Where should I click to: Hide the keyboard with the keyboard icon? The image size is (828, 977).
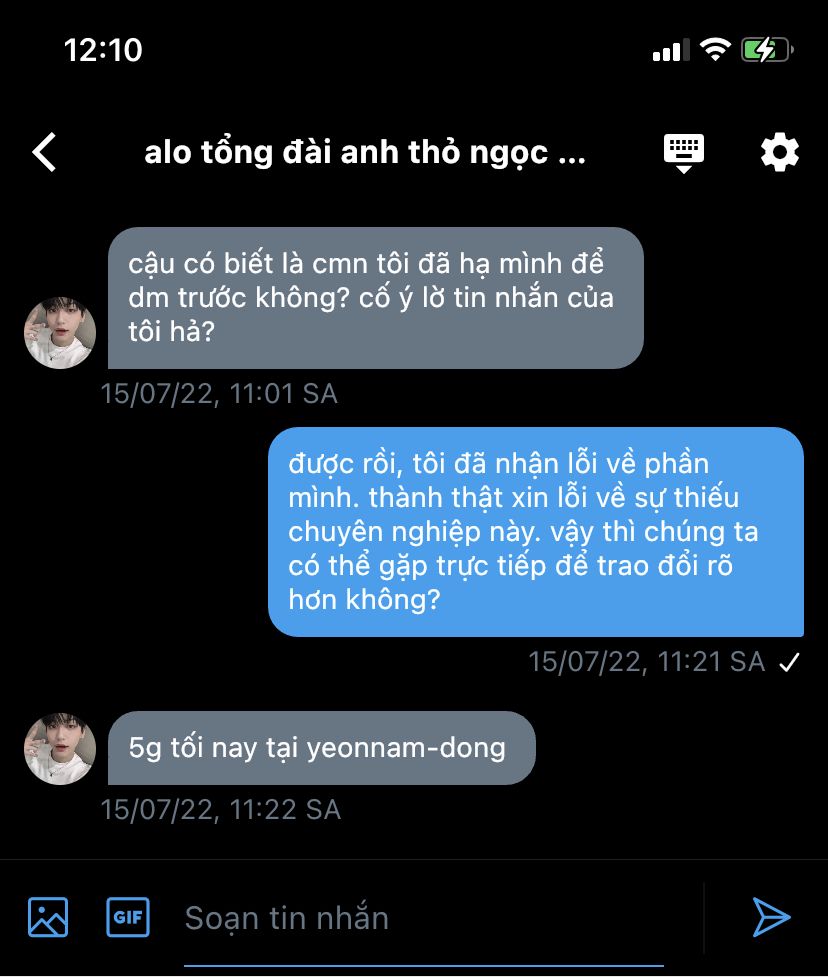[x=684, y=153]
